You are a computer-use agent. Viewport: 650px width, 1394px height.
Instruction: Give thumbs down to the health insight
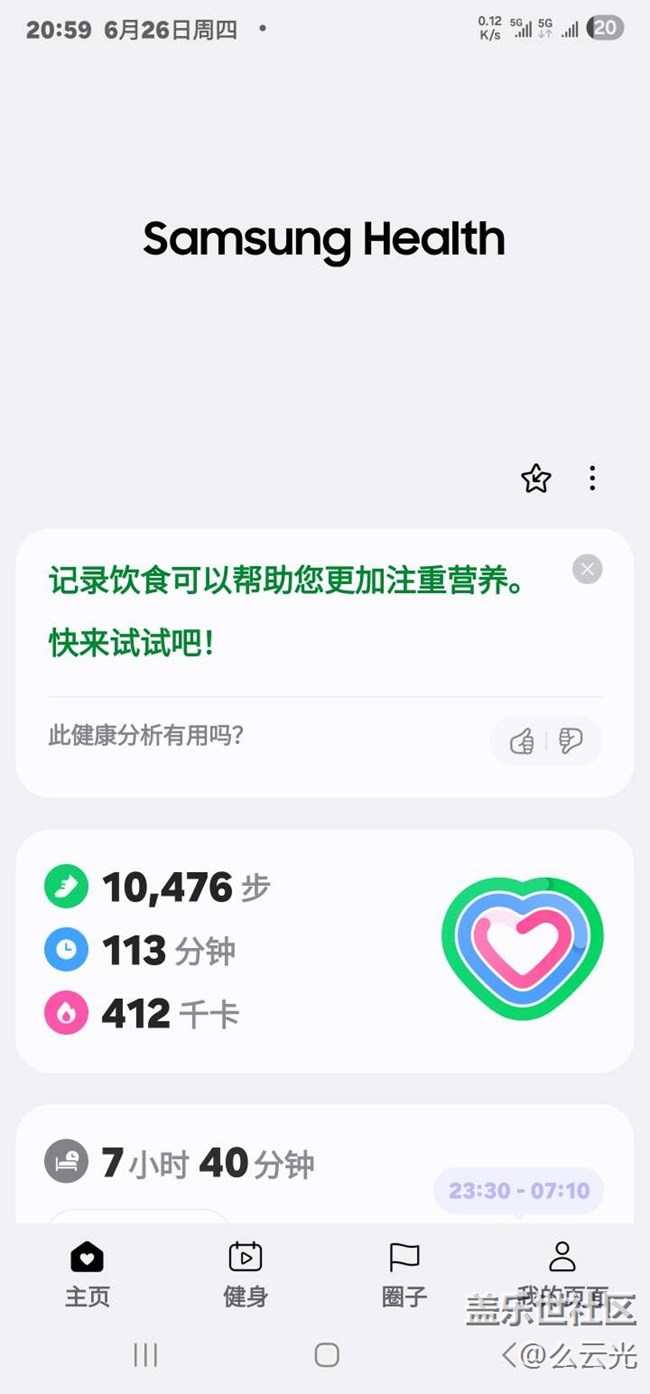(x=571, y=741)
